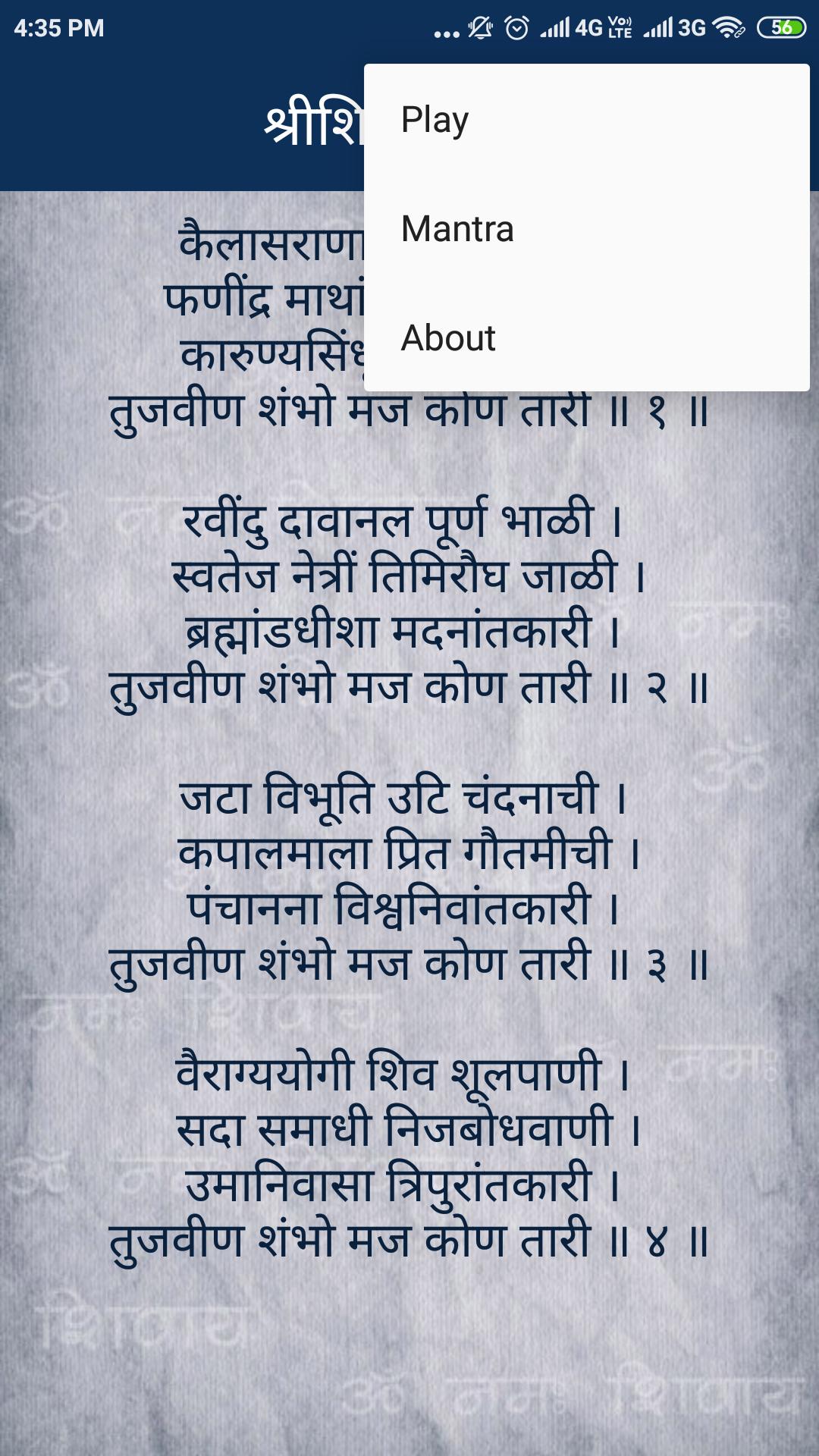Open the Mantra menu option
This screenshot has width=819, height=1456.
point(587,228)
